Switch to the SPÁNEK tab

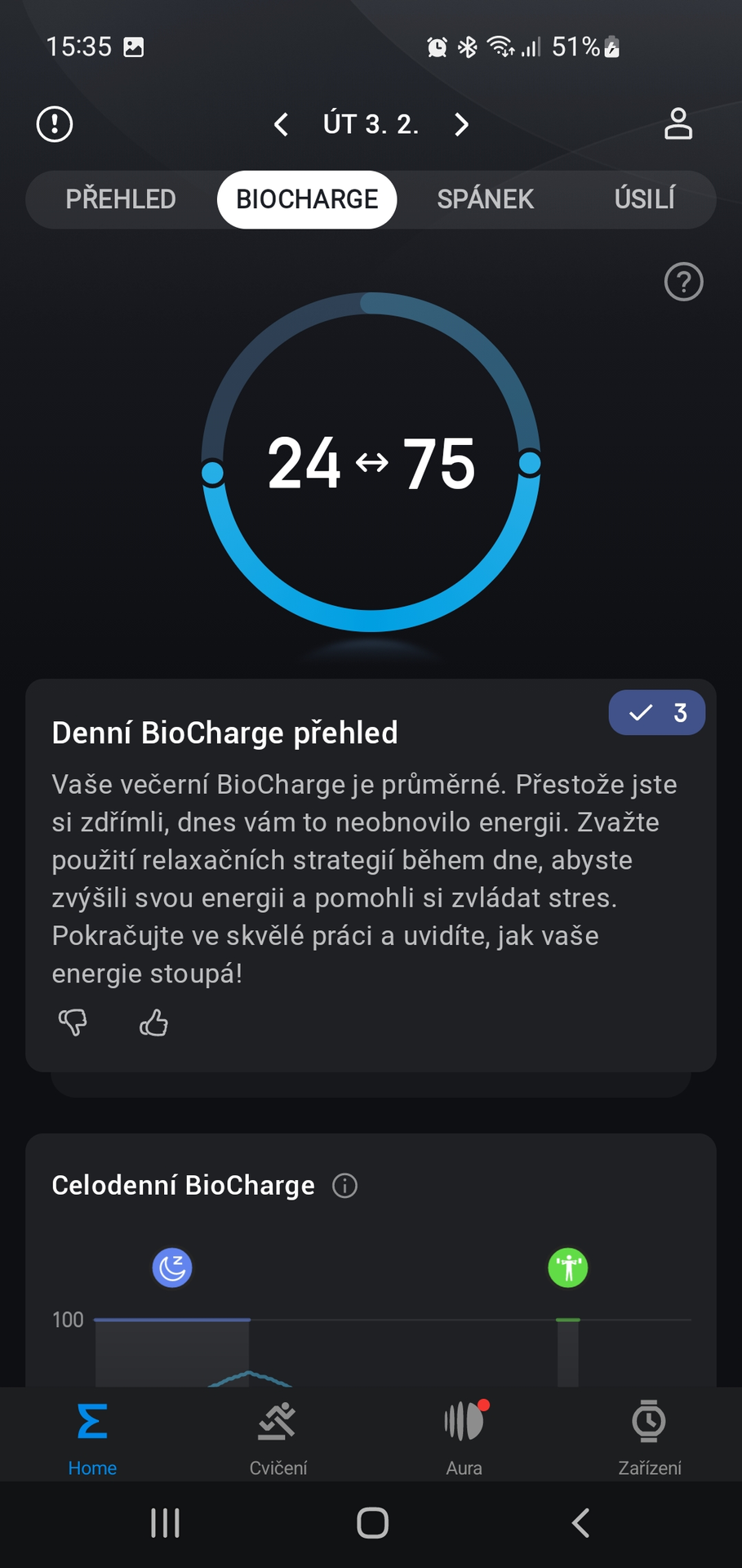click(x=485, y=199)
